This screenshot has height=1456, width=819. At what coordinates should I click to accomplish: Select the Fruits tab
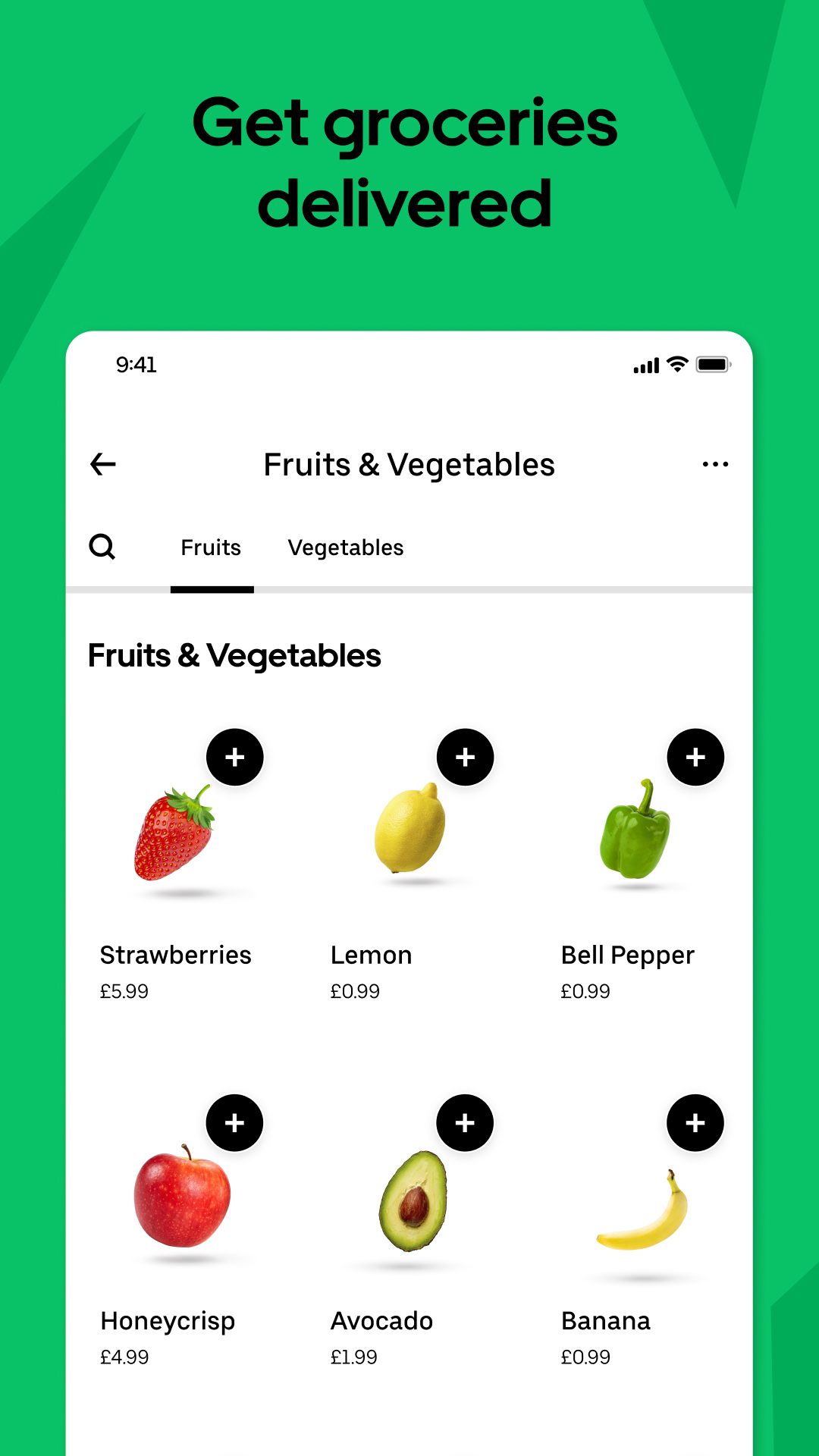pyautogui.click(x=211, y=547)
